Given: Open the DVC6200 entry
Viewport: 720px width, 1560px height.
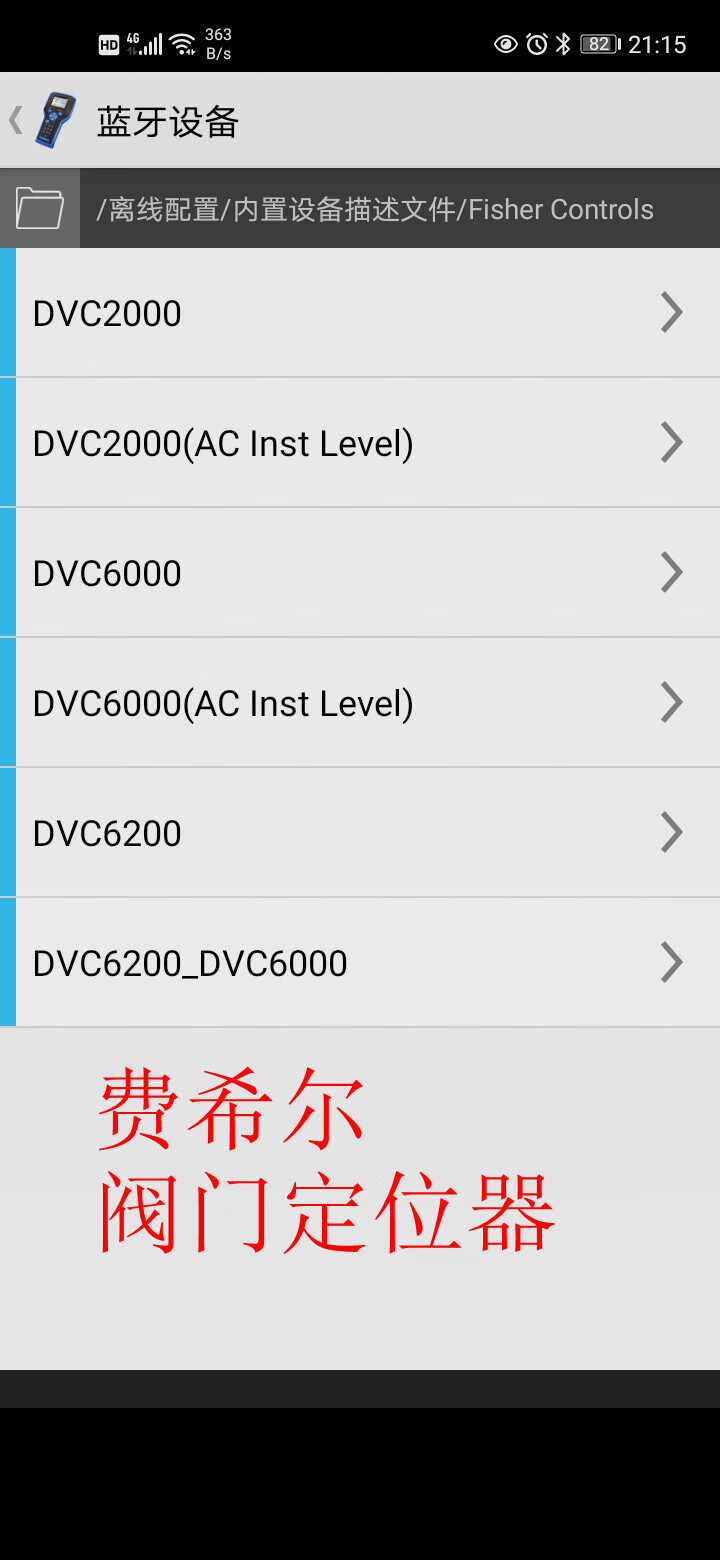Looking at the screenshot, I should tap(360, 833).
